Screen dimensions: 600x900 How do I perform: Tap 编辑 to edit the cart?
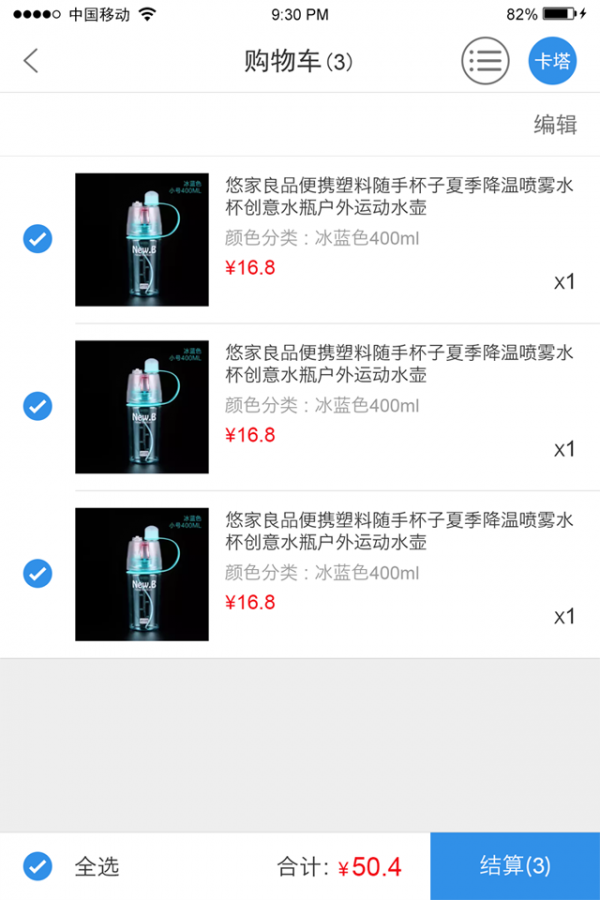coord(555,124)
